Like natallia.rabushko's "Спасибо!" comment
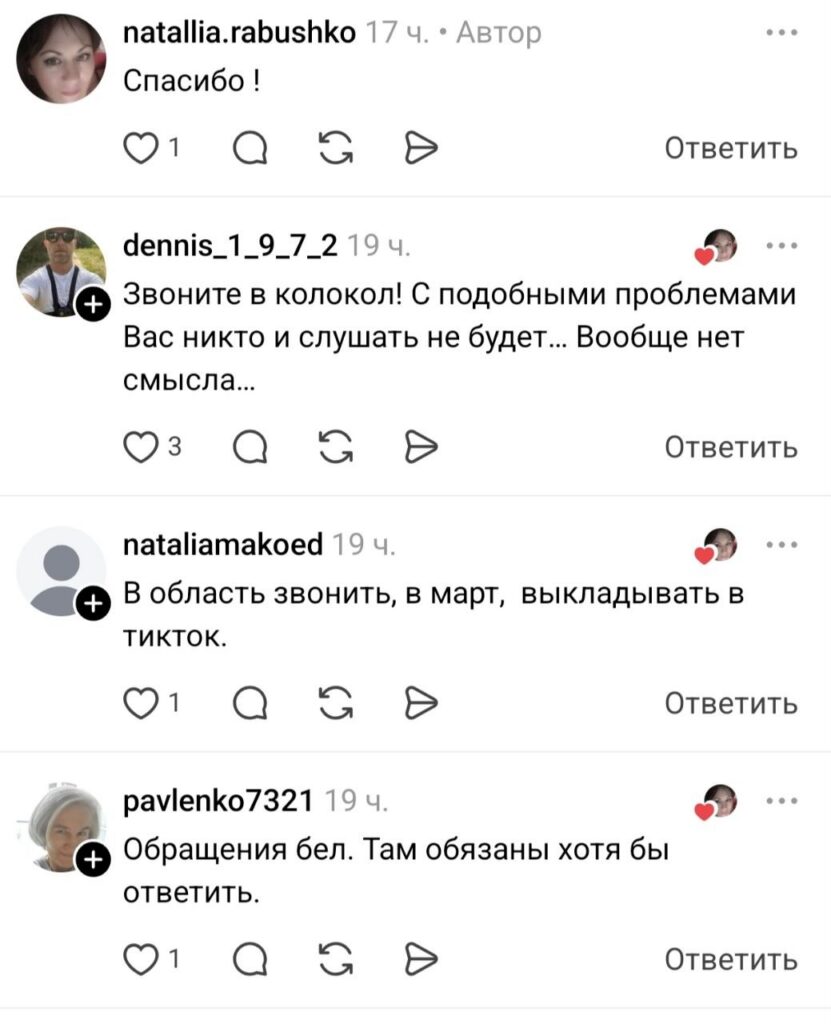 (138, 149)
